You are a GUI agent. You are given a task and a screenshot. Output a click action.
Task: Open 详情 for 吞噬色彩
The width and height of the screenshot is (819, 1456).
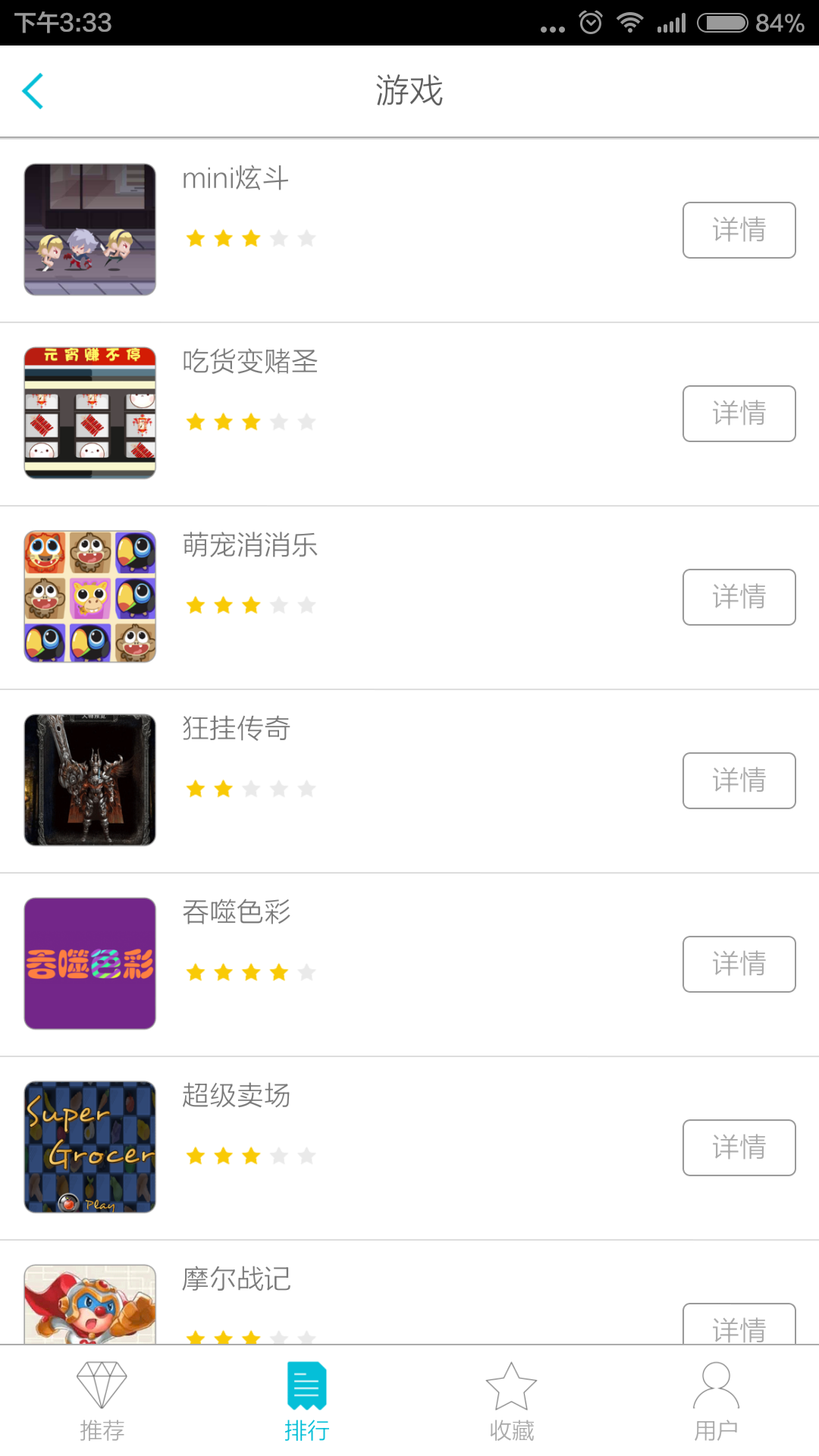pos(739,964)
